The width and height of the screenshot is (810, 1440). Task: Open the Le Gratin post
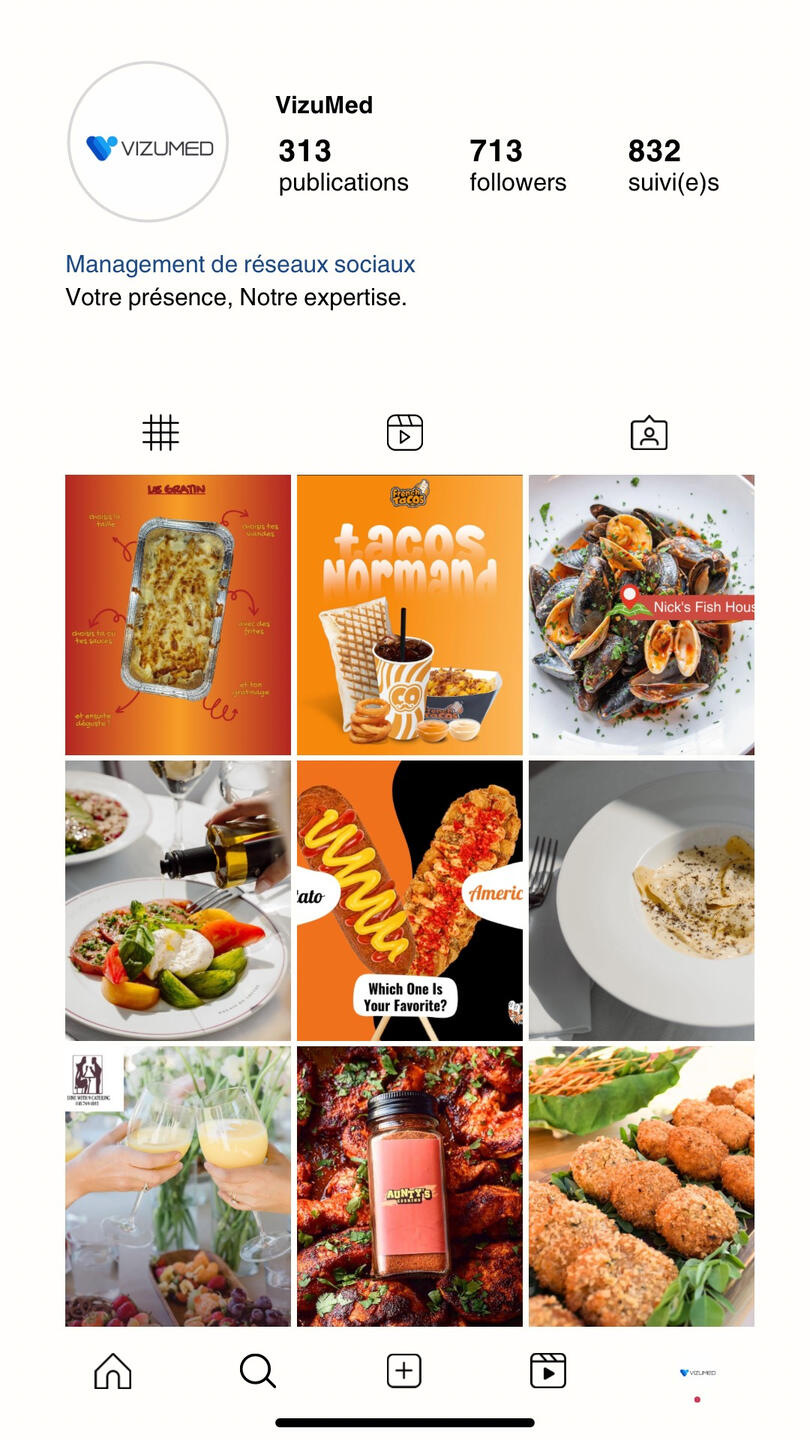[x=178, y=615]
